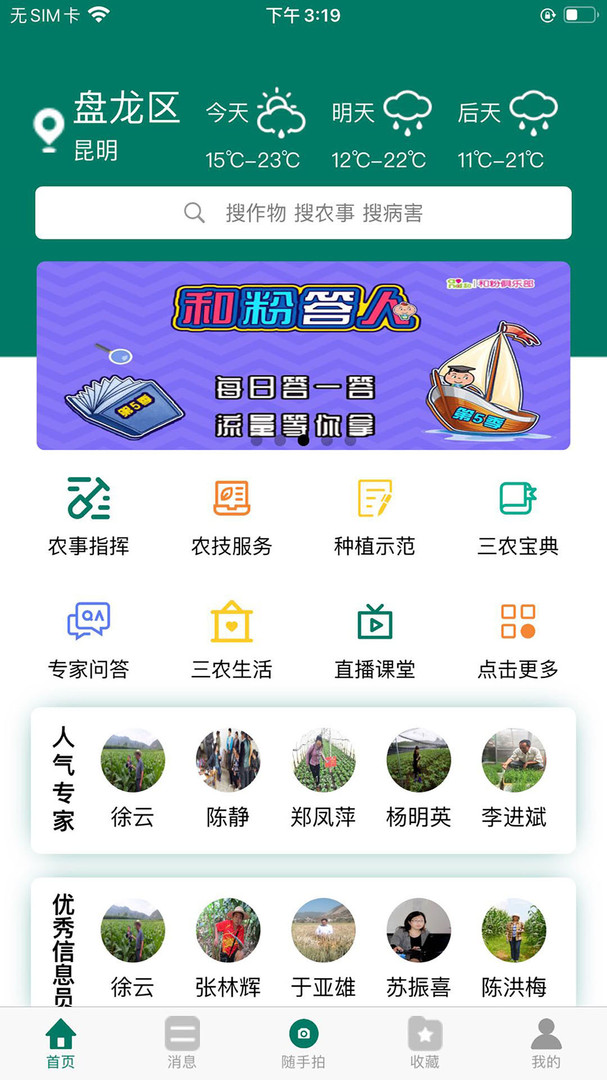Open 农技服务

[x=232, y=515]
